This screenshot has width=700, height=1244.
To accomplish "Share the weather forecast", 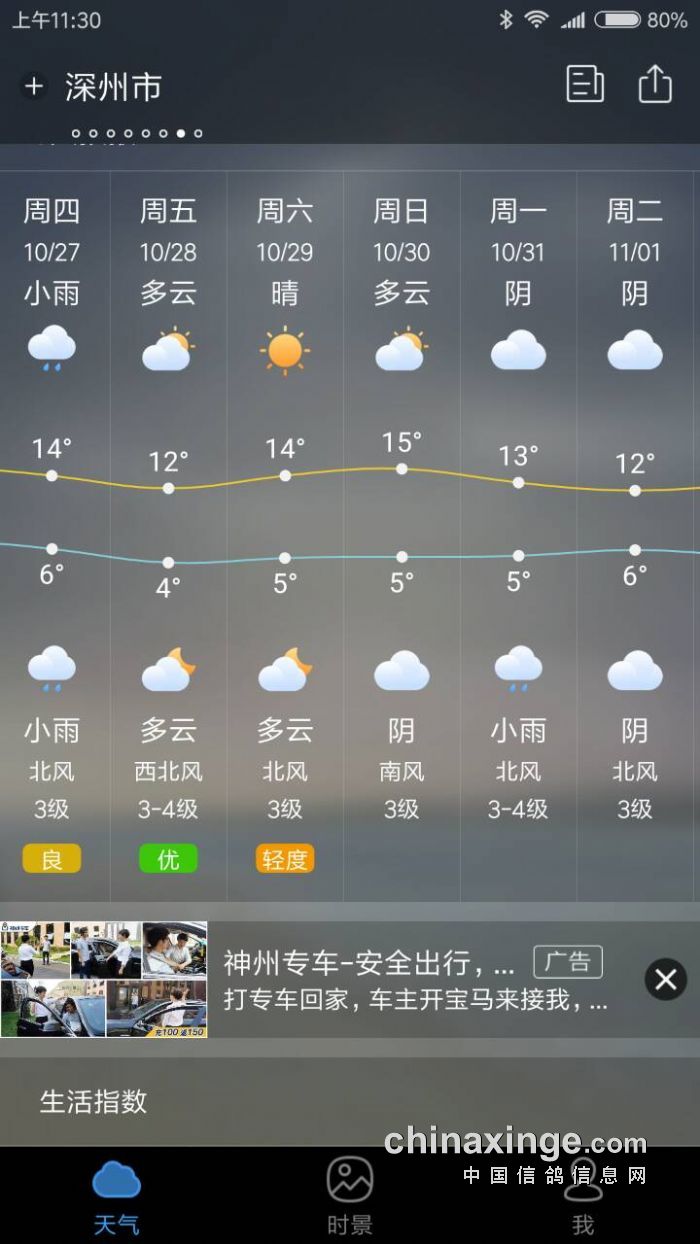I will (655, 84).
